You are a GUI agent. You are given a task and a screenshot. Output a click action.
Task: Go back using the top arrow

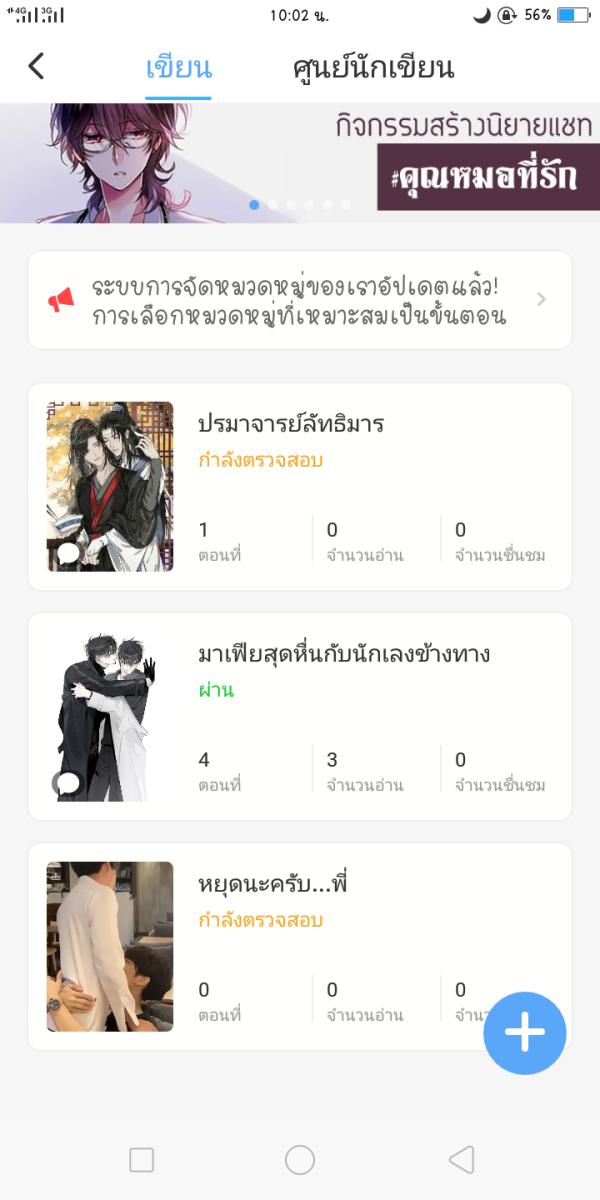tap(36, 67)
